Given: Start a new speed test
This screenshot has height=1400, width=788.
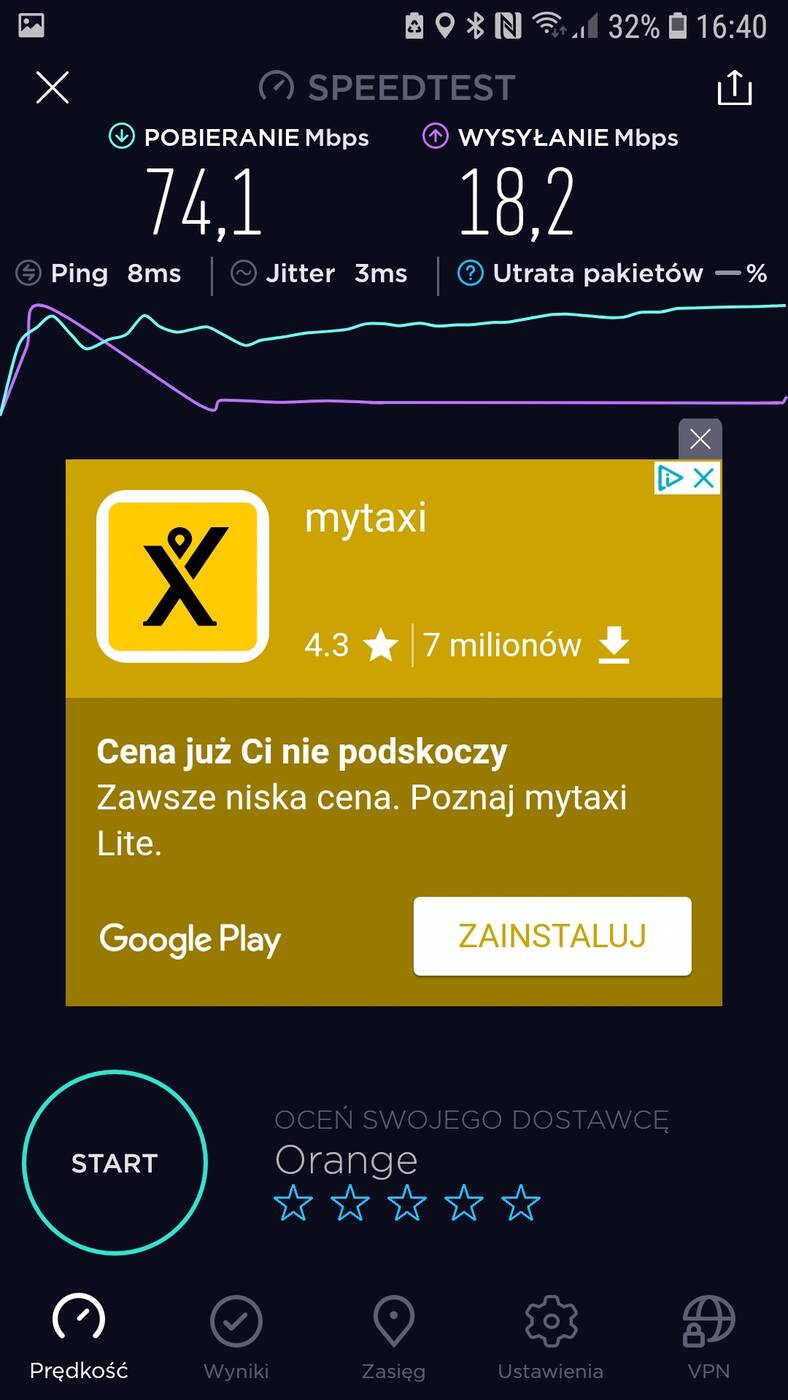Looking at the screenshot, I should 114,1163.
